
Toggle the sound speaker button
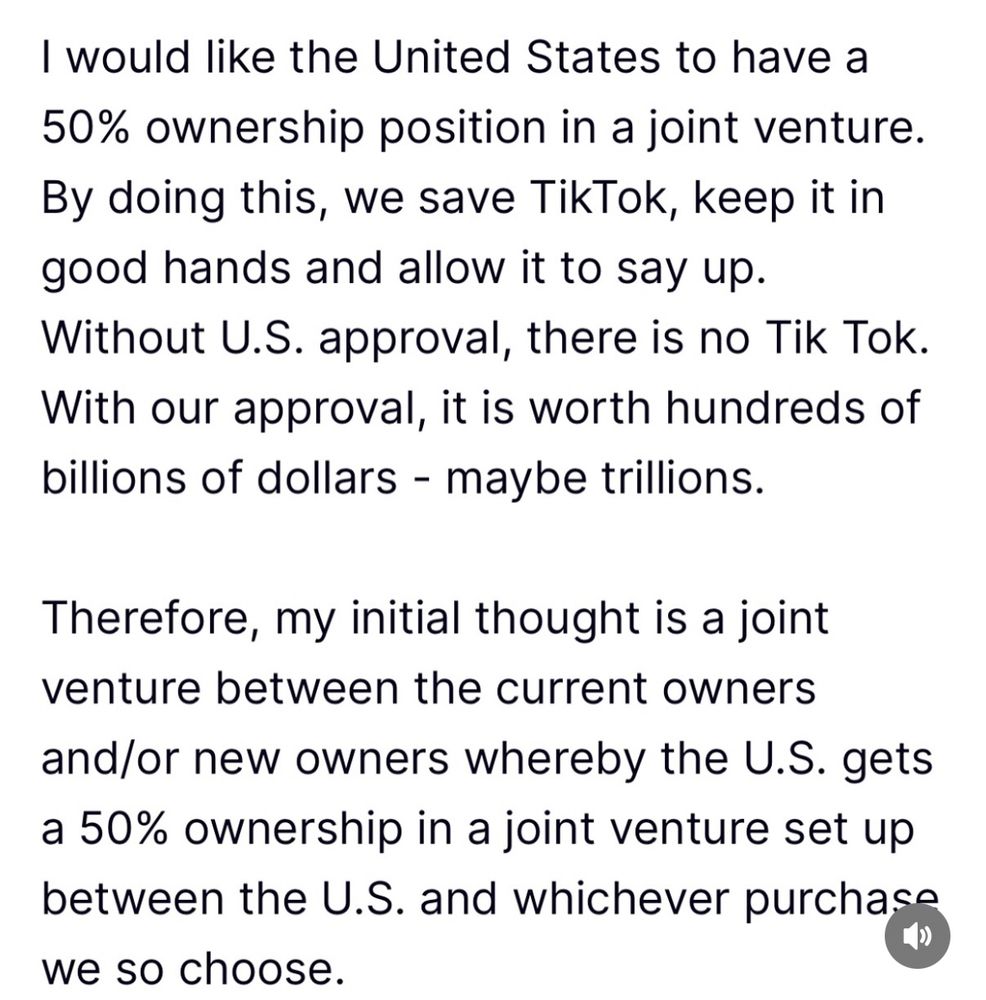pyautogui.click(x=917, y=936)
